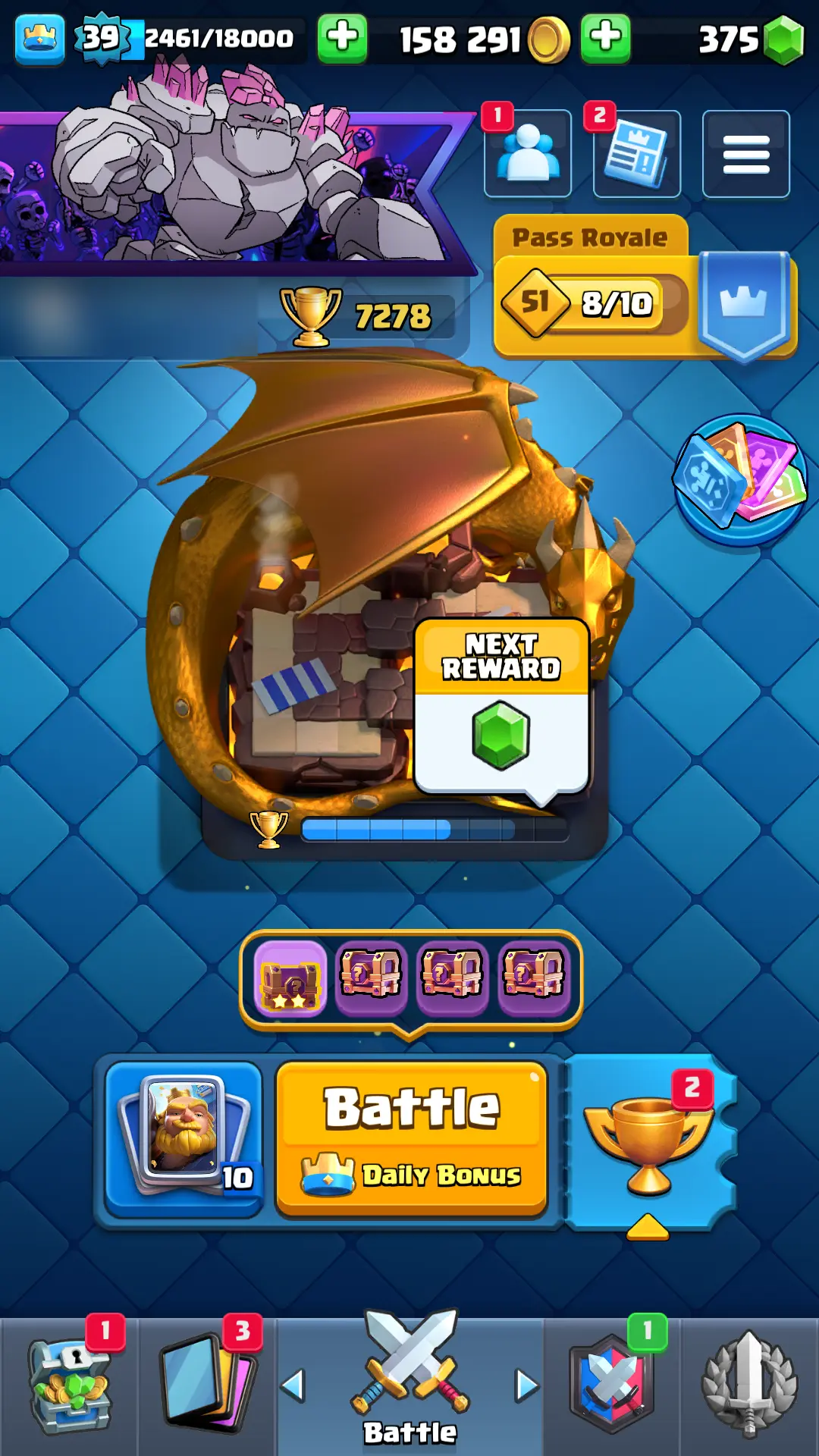
Task: Add more gold with the plus button
Action: [605, 38]
